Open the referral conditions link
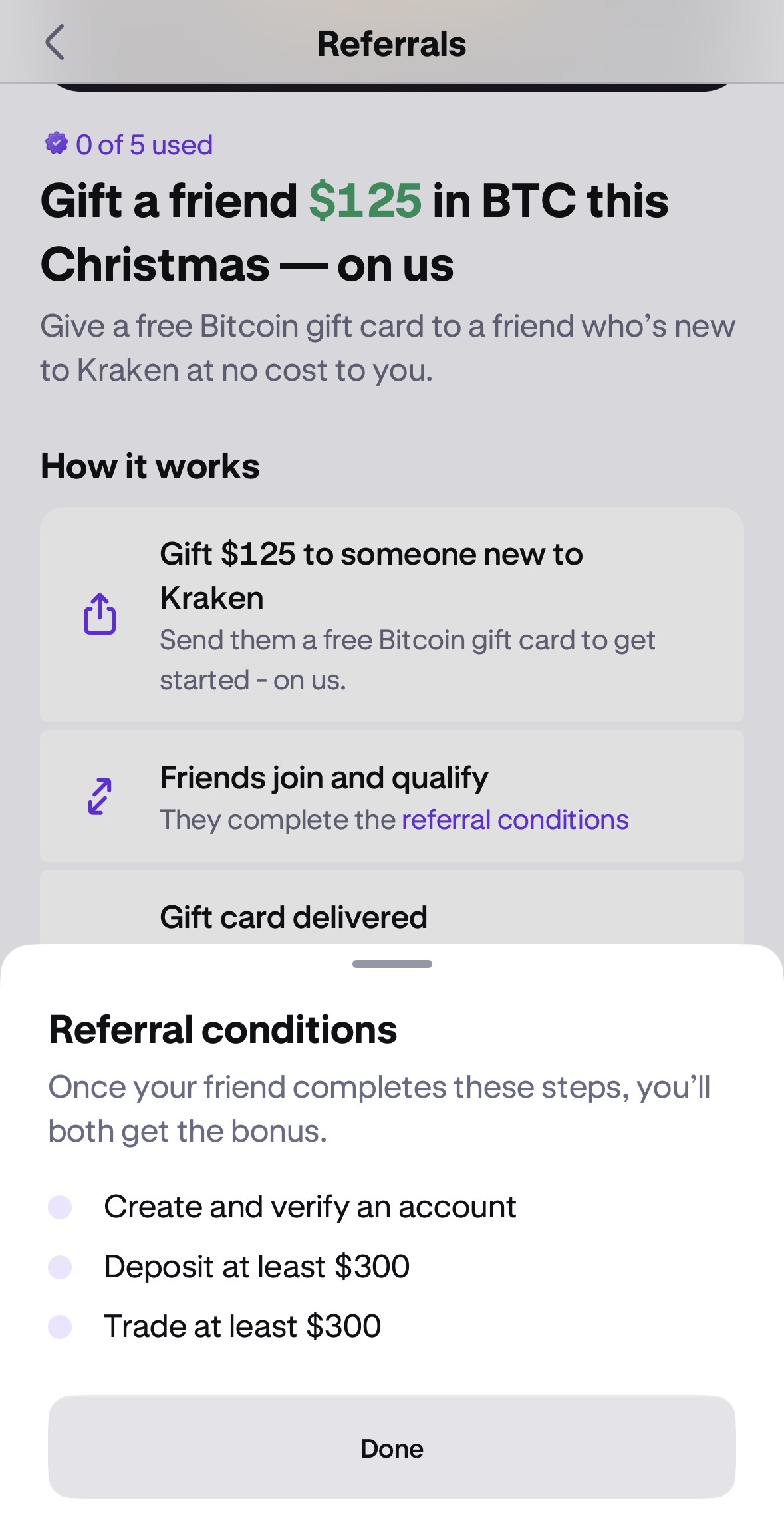This screenshot has height=1536, width=784. click(x=515, y=820)
